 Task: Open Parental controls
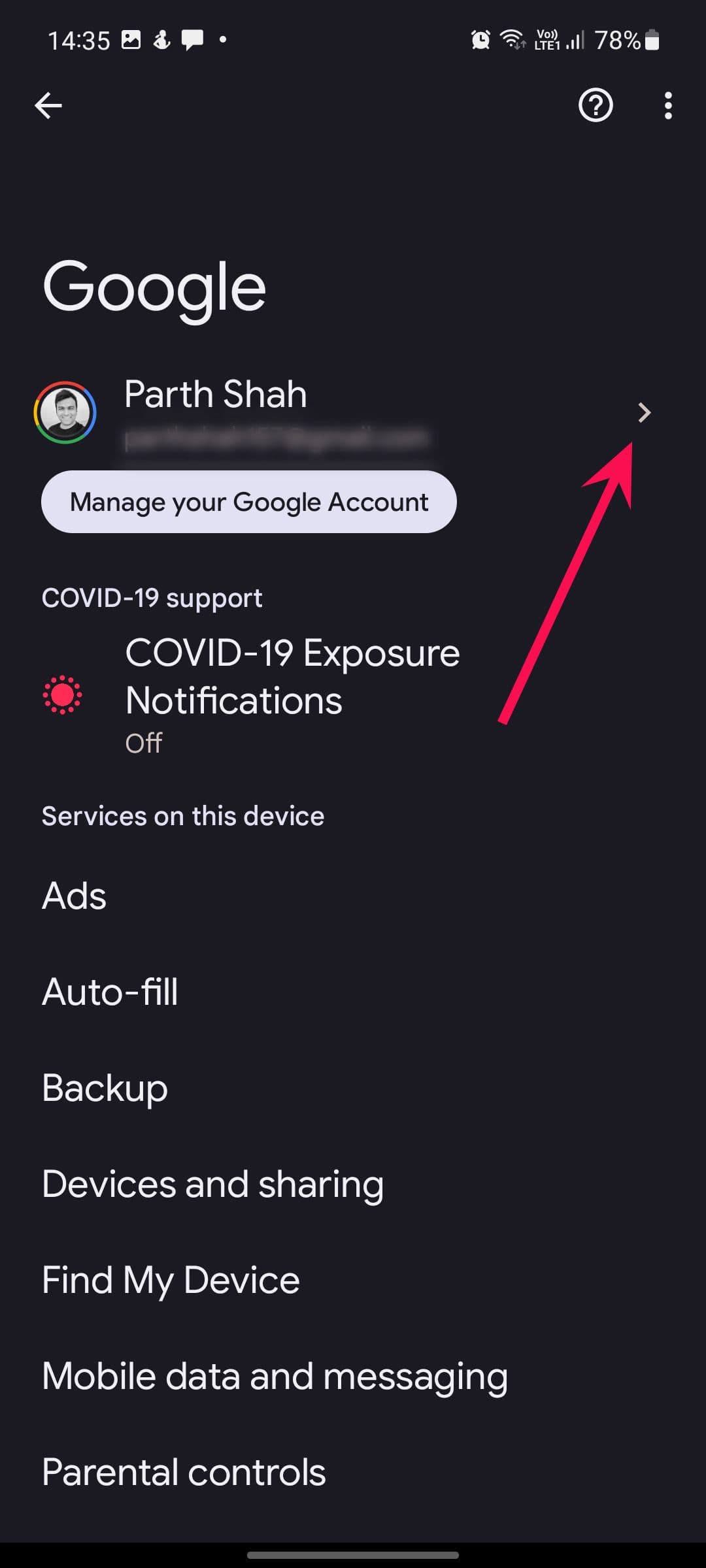coord(184,1472)
